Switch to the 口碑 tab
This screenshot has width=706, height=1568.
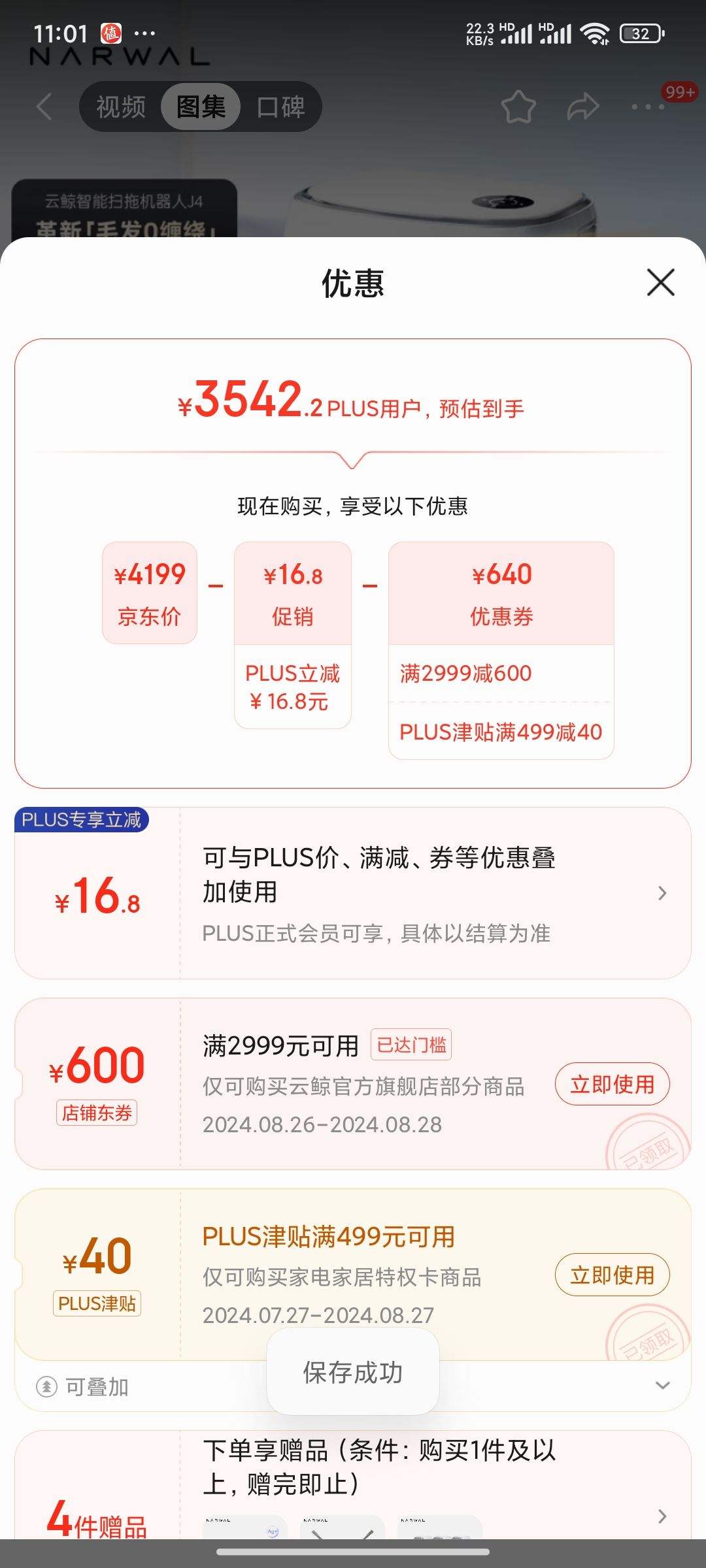click(281, 106)
